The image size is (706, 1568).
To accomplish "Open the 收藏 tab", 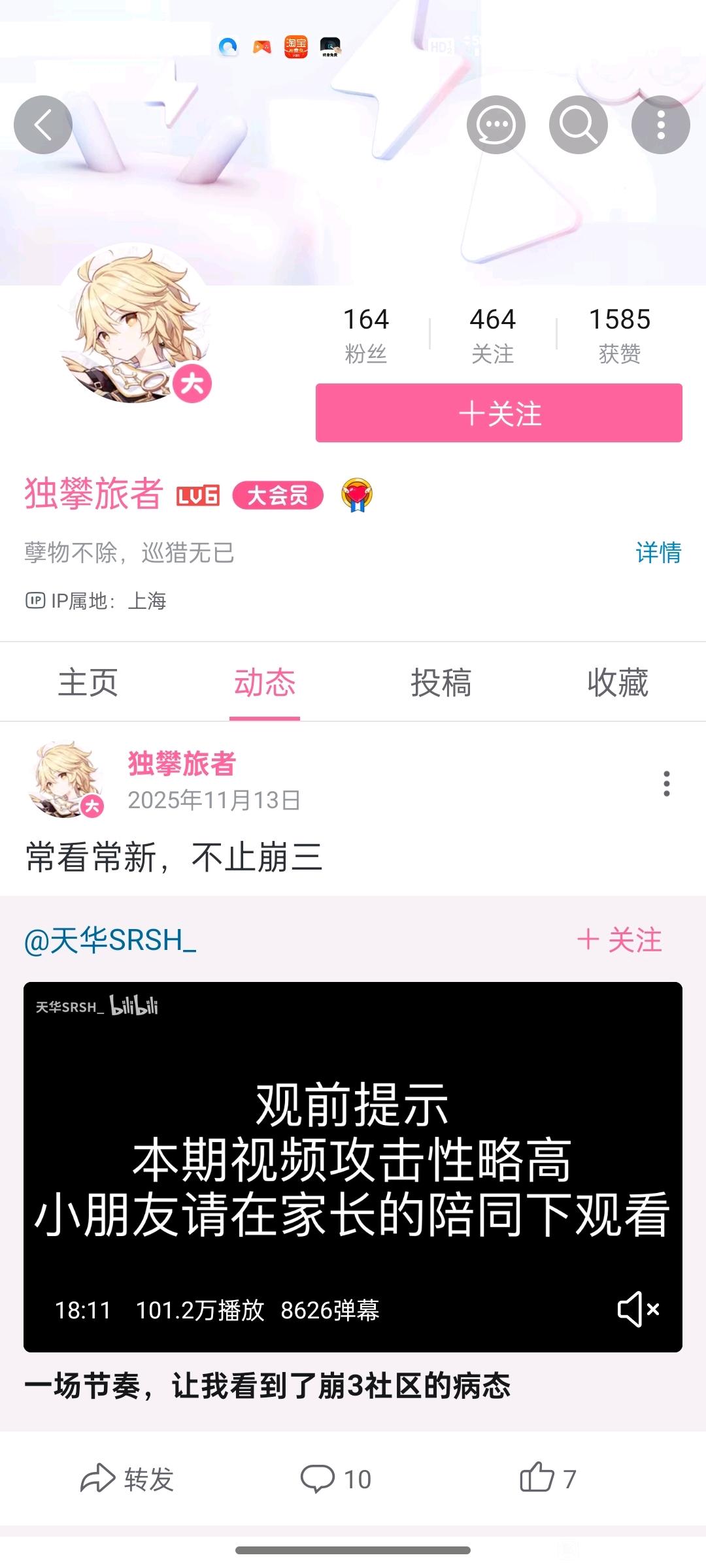I will click(x=617, y=683).
